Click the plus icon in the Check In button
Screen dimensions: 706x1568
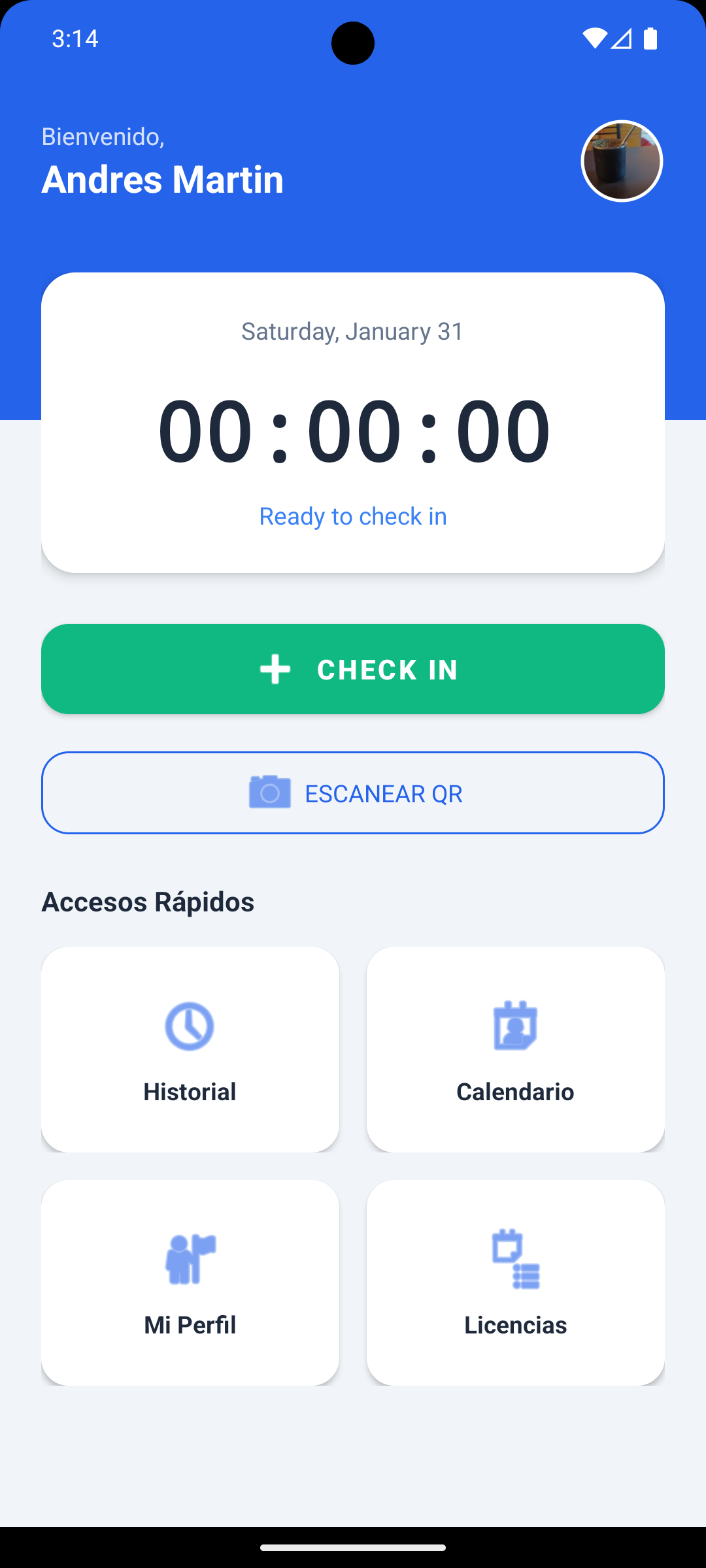(275, 668)
